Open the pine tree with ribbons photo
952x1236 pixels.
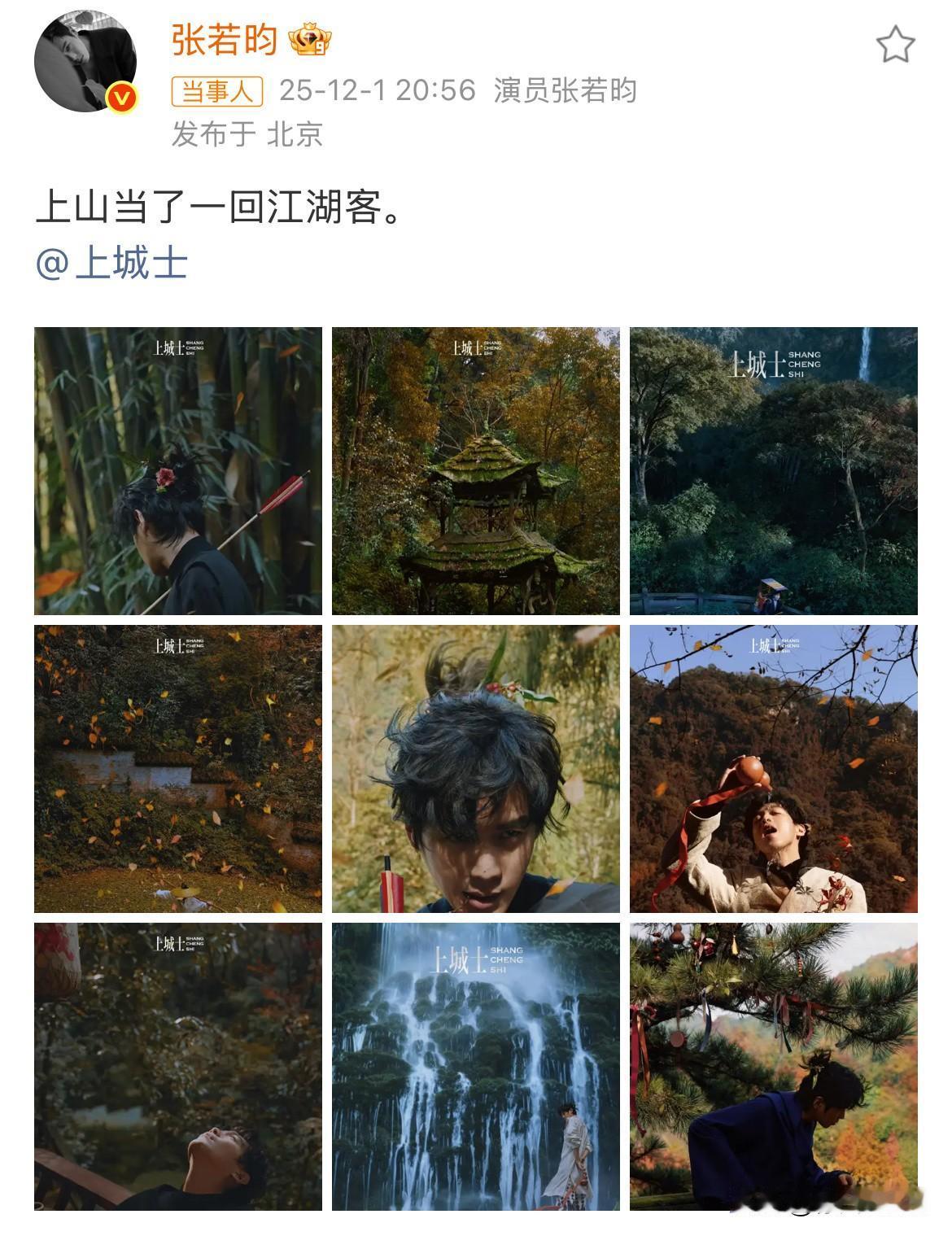click(x=773, y=1066)
